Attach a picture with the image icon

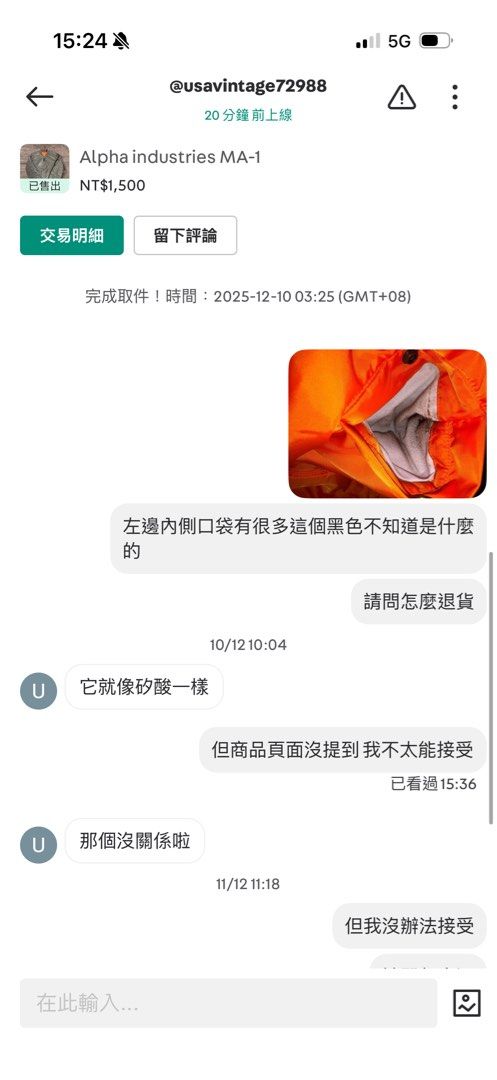point(467,1003)
